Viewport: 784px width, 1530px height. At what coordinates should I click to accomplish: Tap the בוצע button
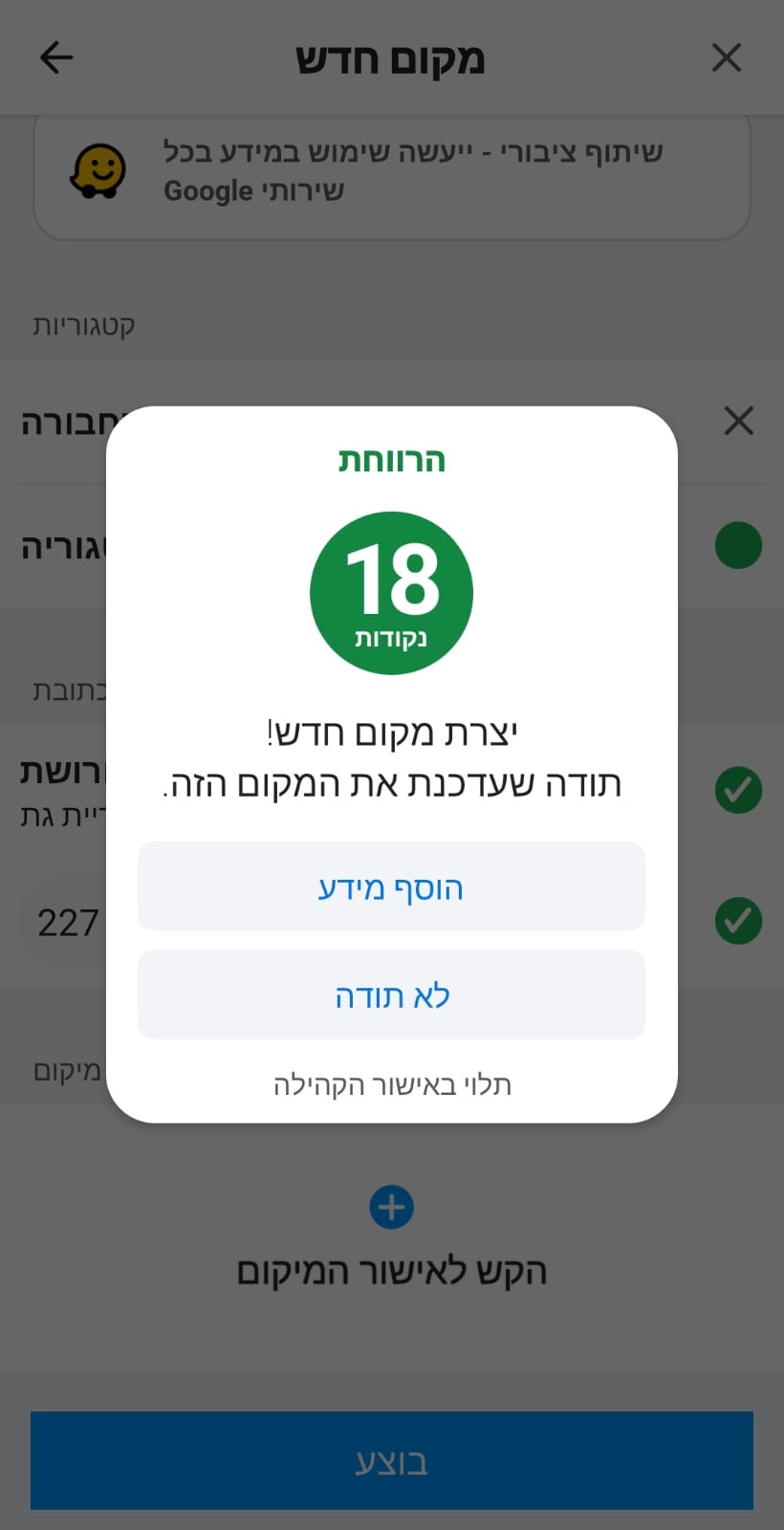[391, 1460]
